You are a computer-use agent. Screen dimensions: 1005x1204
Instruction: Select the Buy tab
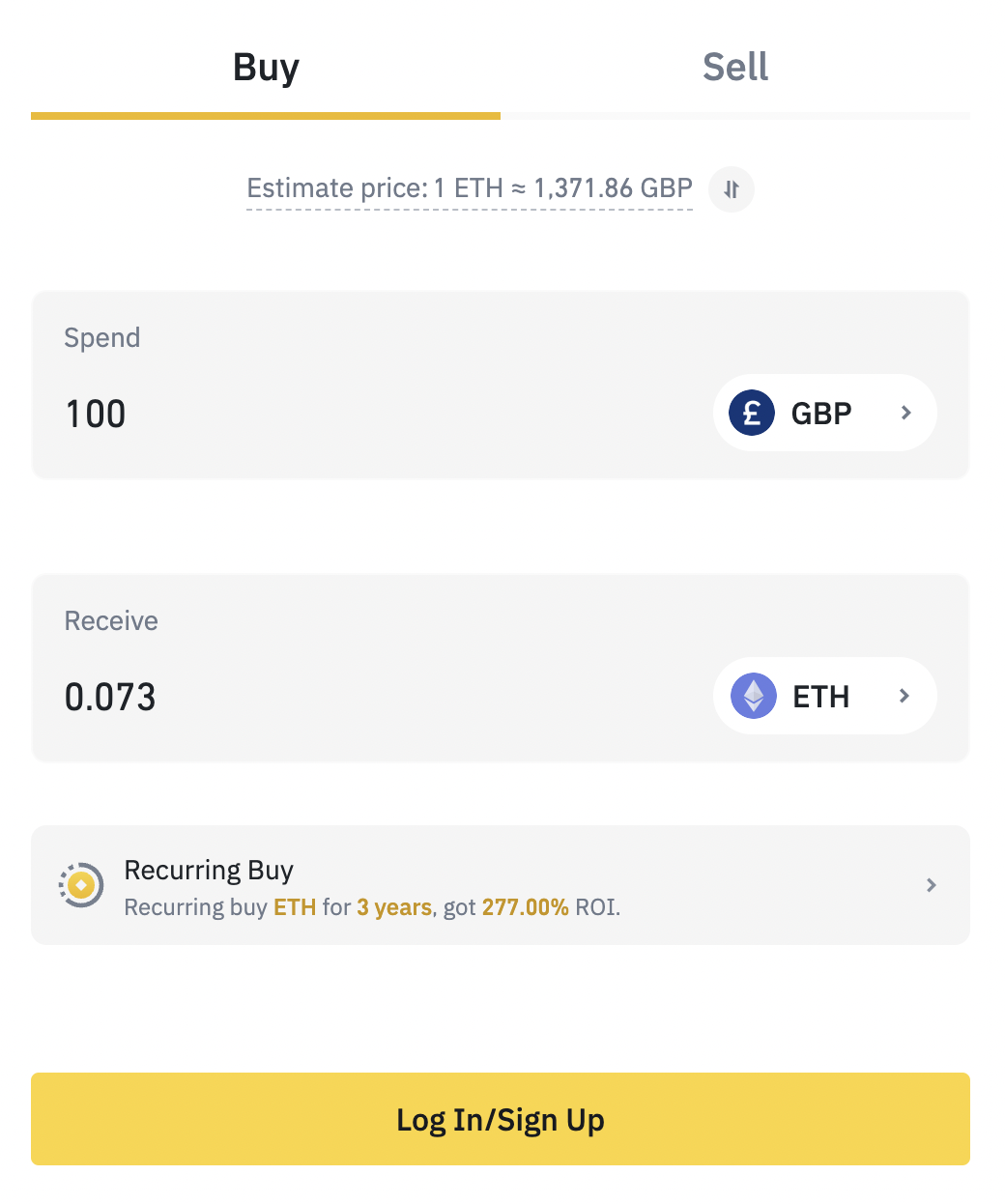[x=266, y=68]
